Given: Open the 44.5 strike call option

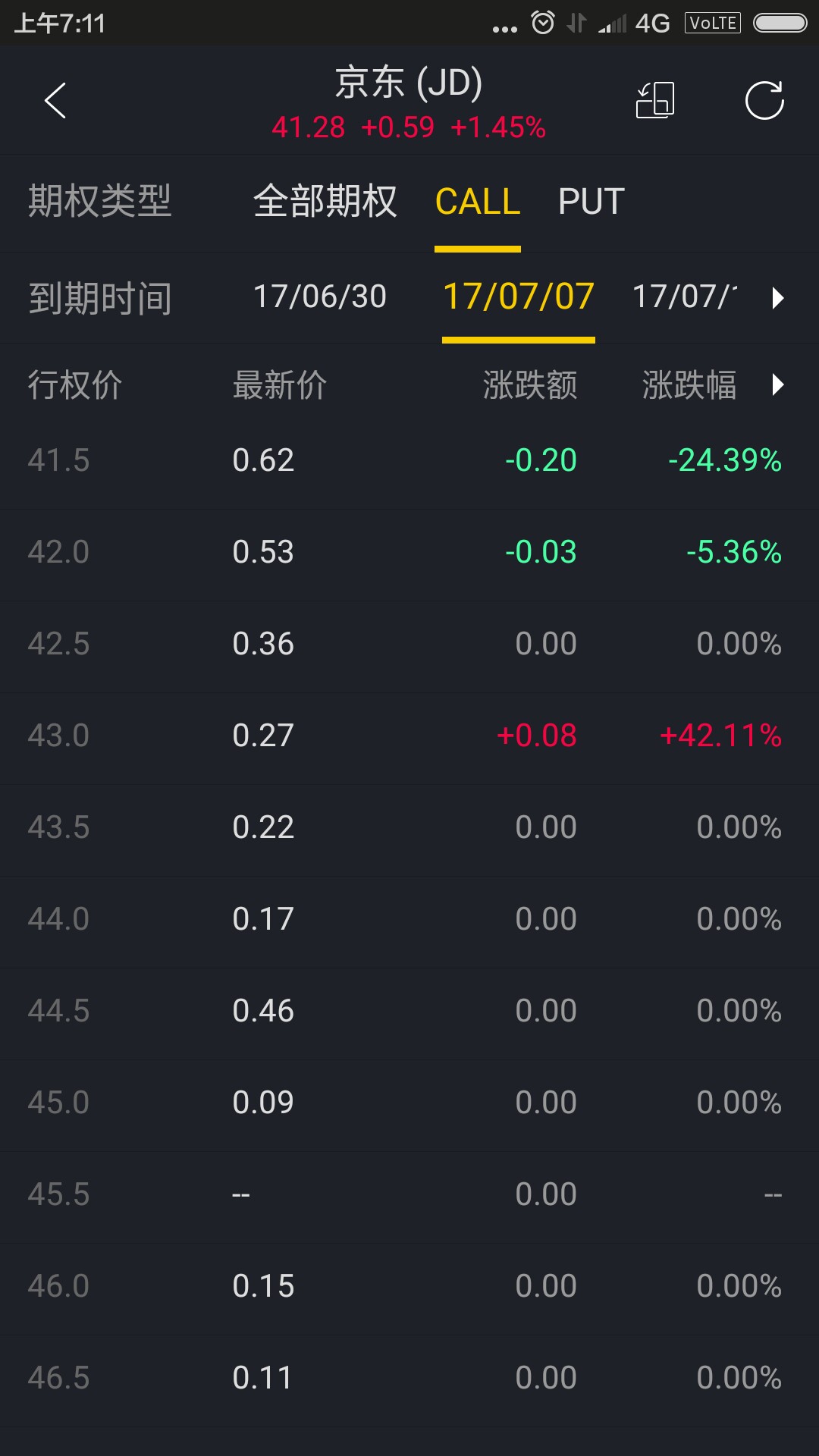Looking at the screenshot, I should [x=409, y=1011].
